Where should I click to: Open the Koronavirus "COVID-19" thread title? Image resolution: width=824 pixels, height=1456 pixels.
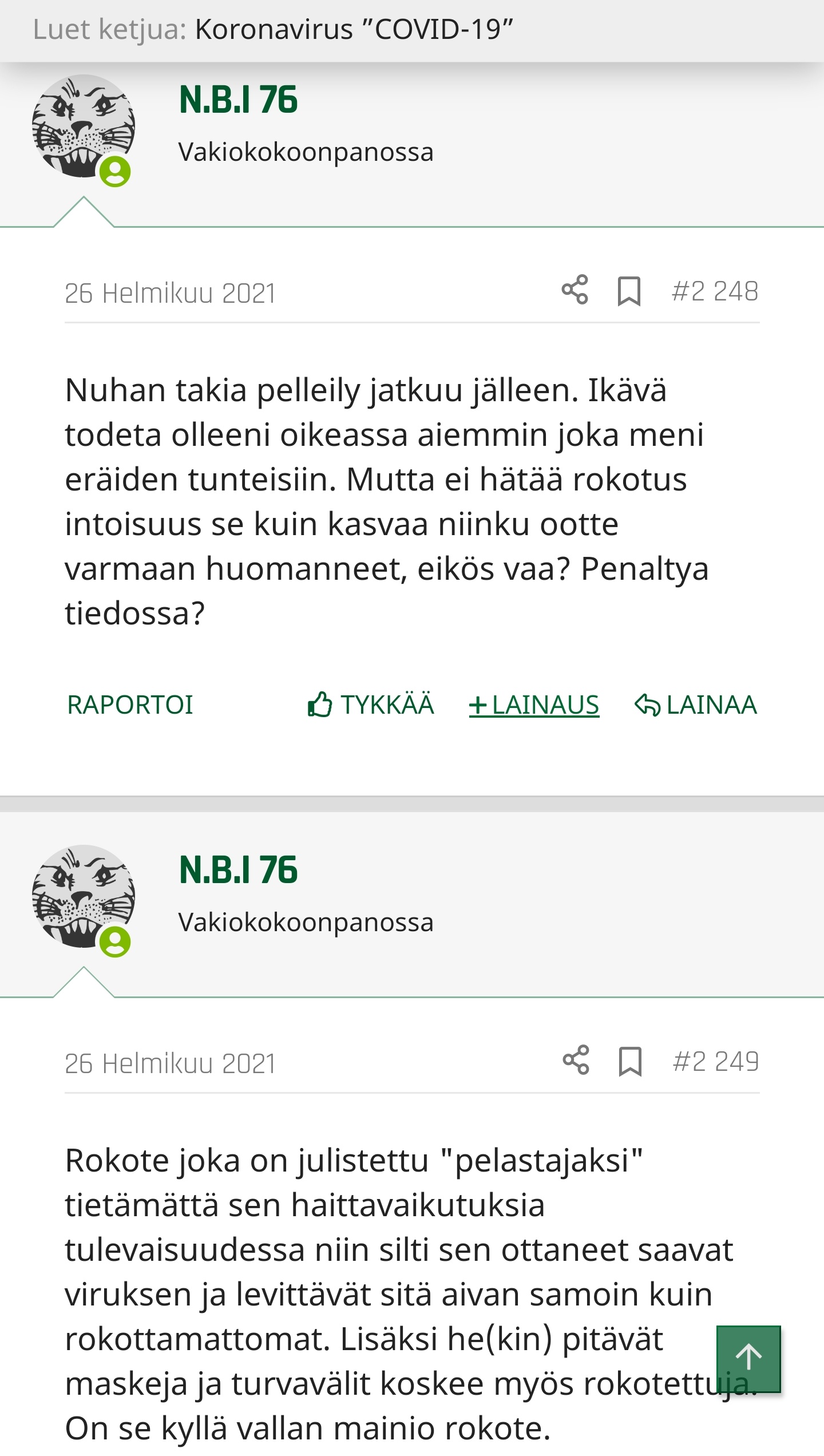pos(354,29)
